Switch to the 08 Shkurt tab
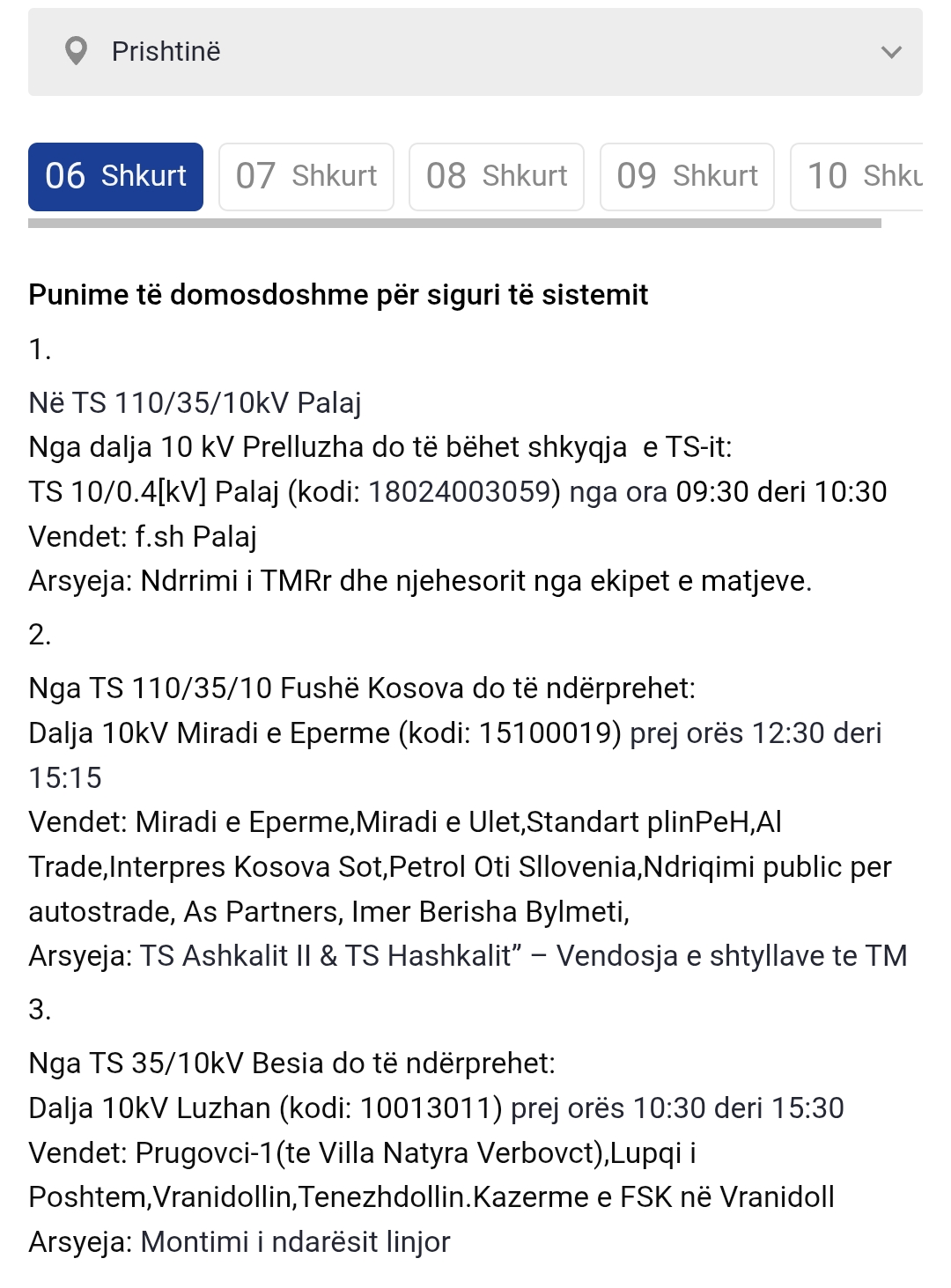The height and width of the screenshot is (1288, 951). 497,176
